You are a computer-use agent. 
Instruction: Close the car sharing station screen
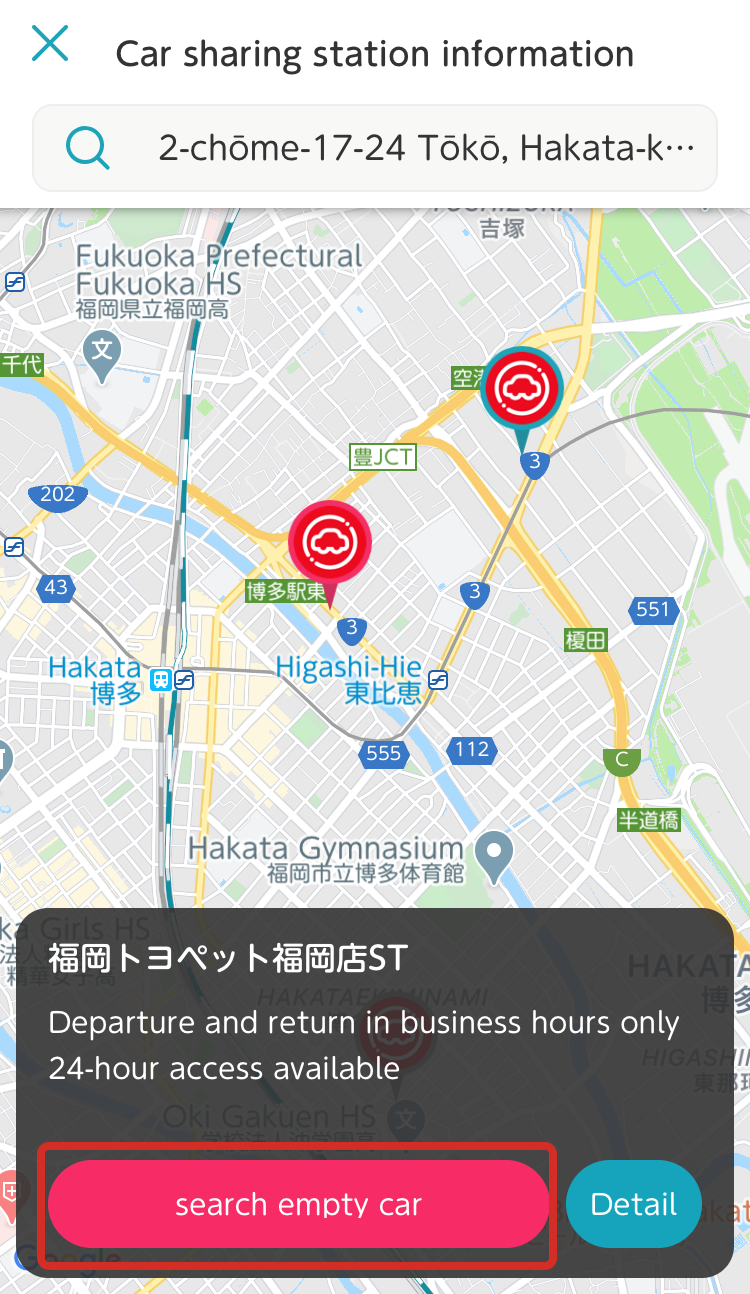tap(50, 45)
